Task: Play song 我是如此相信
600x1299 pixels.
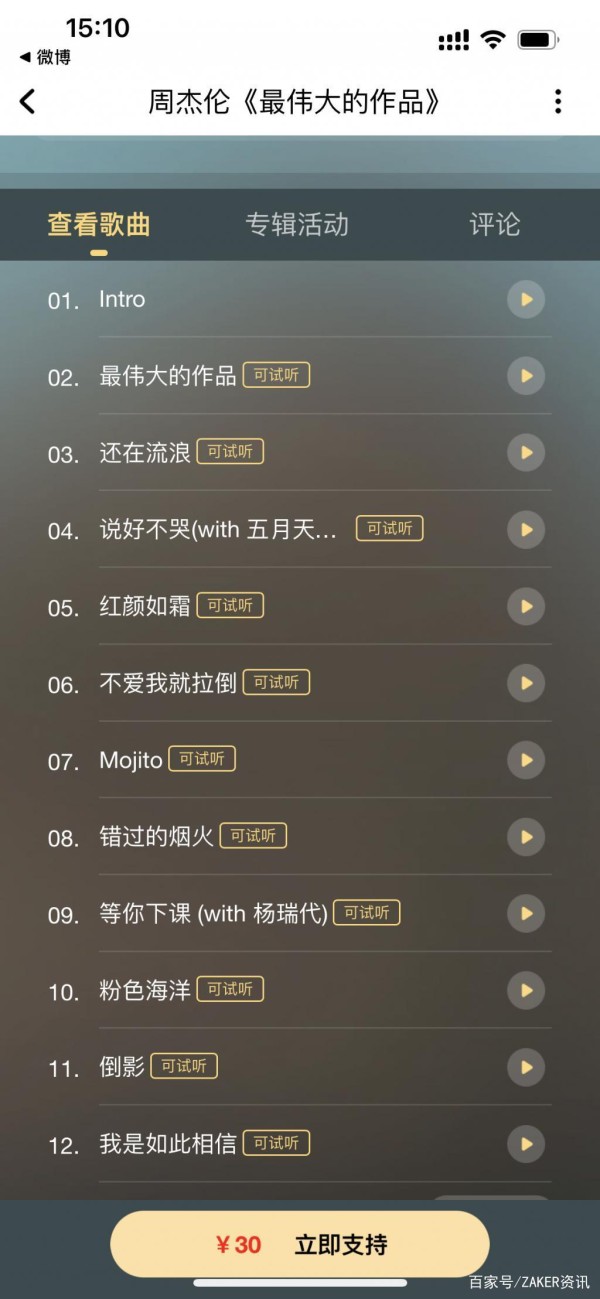Action: [x=526, y=1143]
